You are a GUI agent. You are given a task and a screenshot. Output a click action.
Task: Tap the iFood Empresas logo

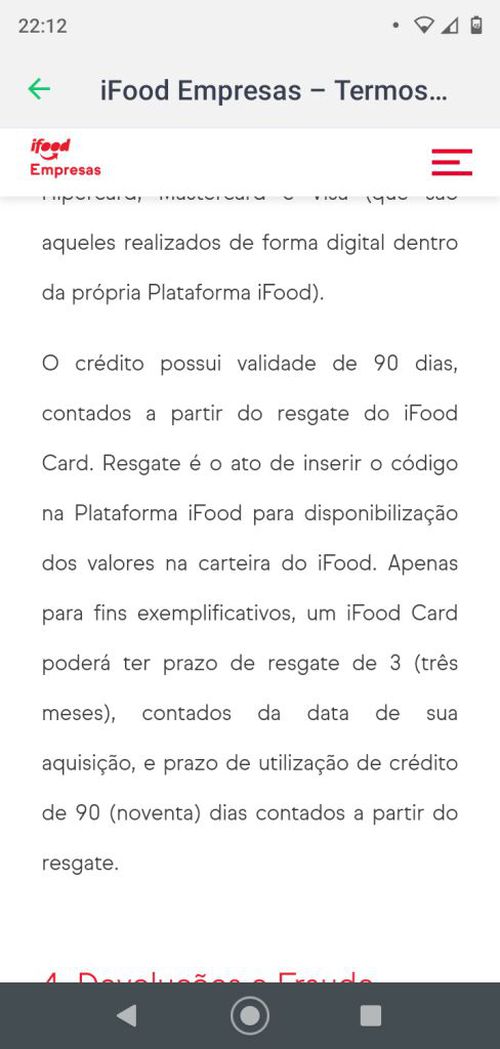point(65,158)
